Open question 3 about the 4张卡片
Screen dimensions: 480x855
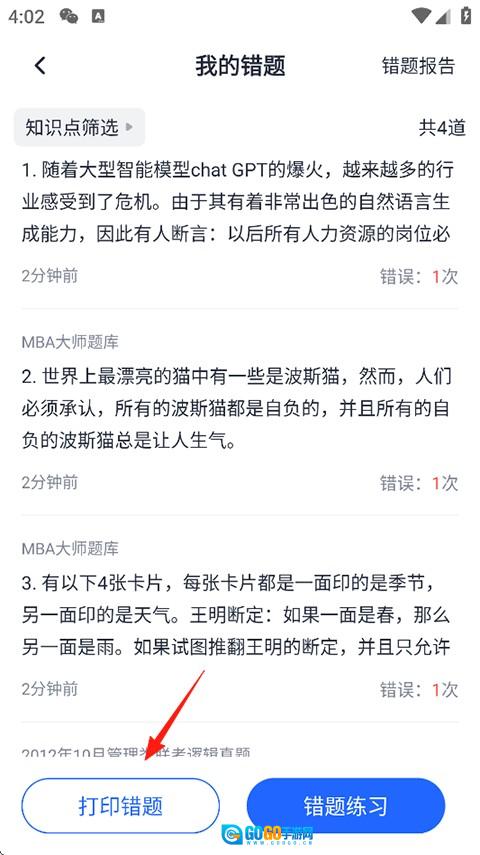tap(240, 616)
